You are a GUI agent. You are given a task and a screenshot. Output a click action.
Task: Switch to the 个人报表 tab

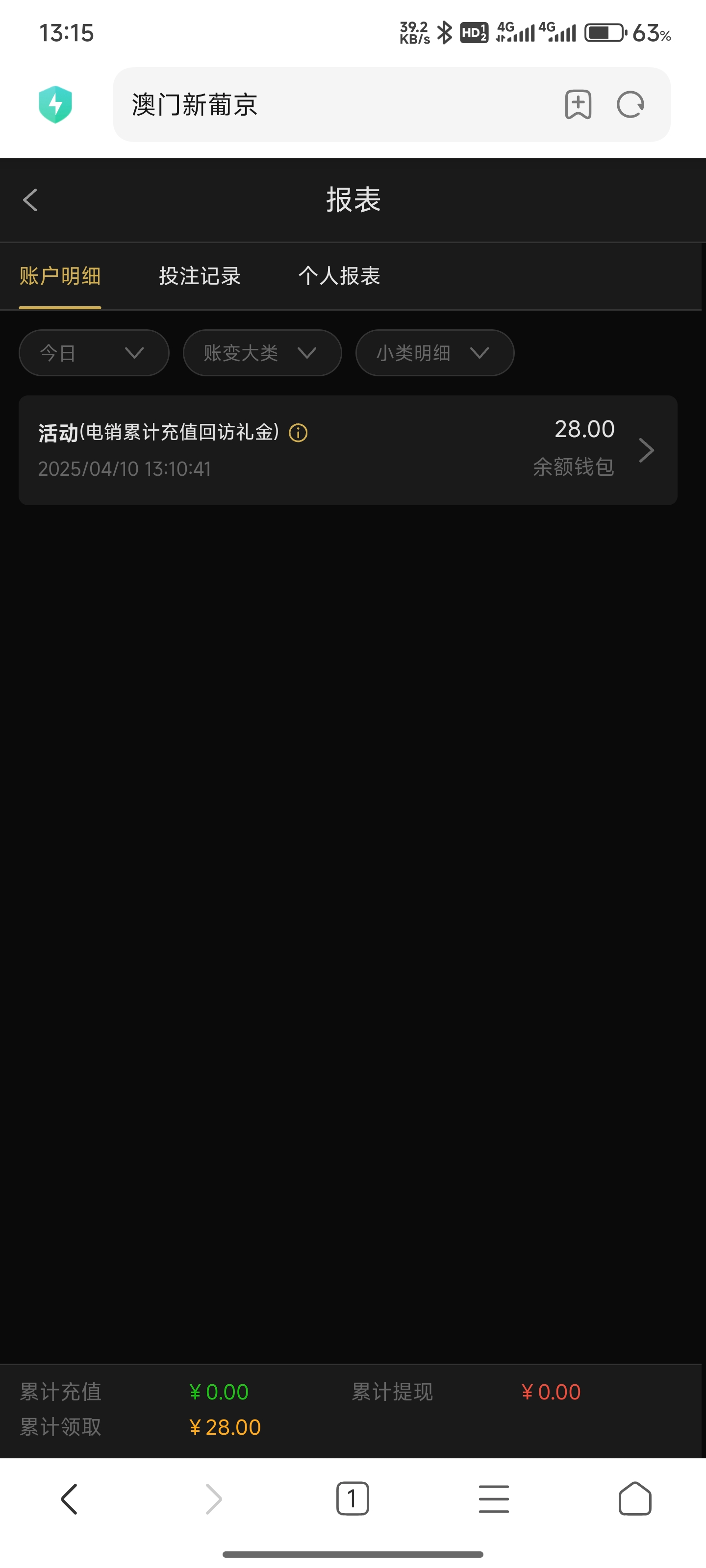pos(339,276)
